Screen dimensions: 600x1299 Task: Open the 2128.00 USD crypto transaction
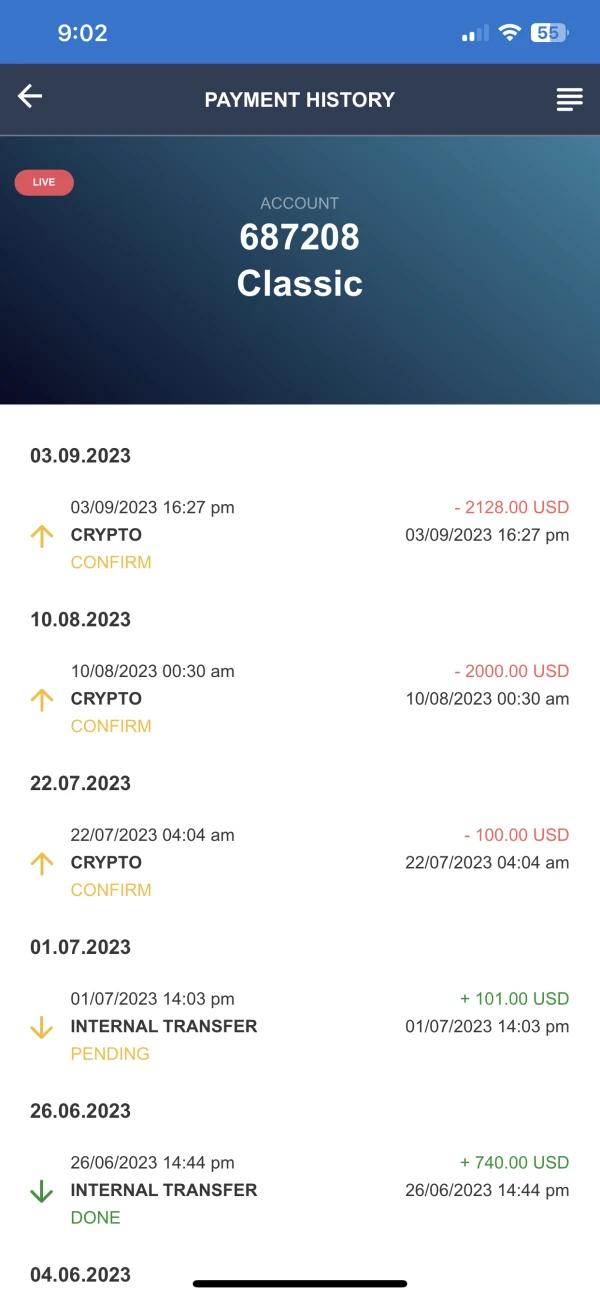[300, 535]
